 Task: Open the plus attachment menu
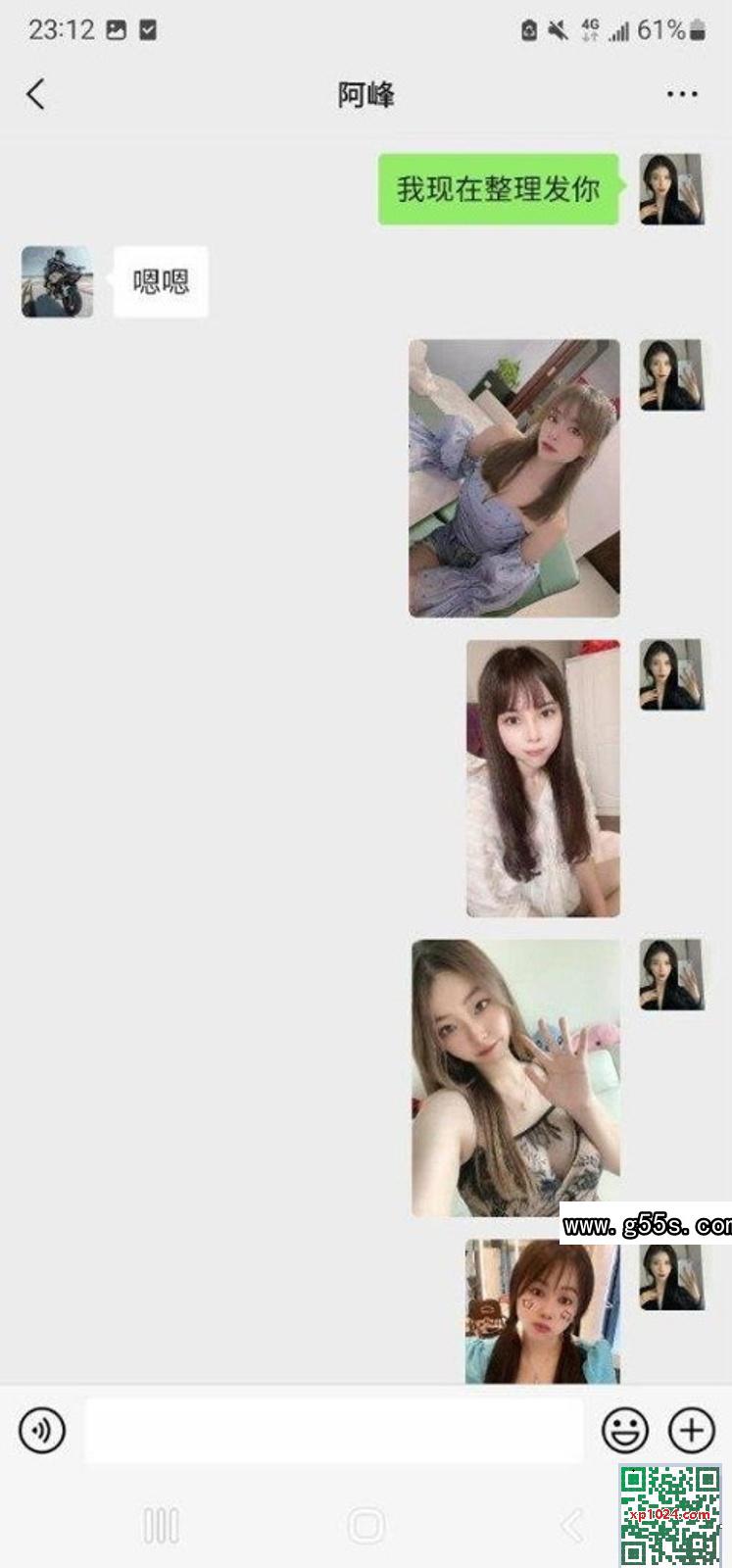click(x=692, y=1431)
